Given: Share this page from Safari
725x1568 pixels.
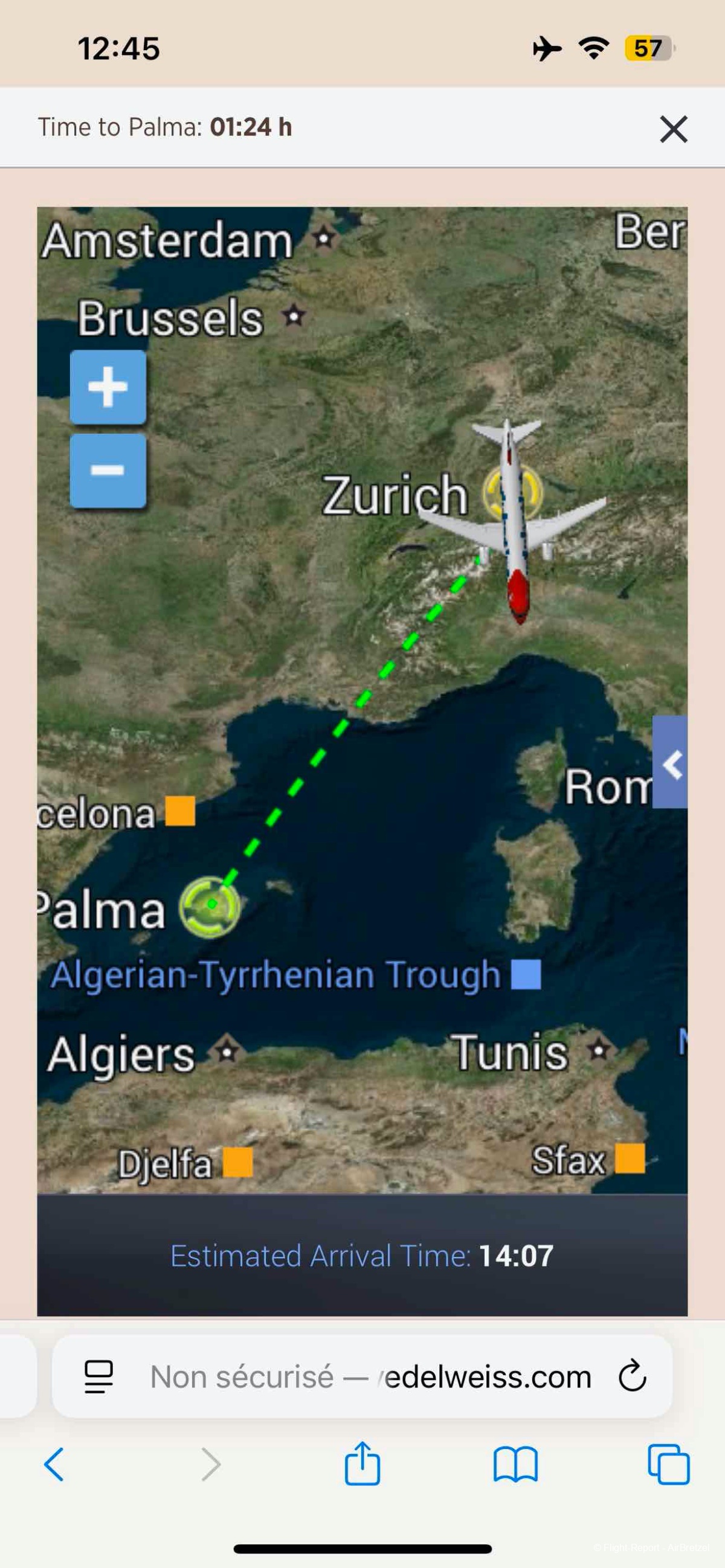Looking at the screenshot, I should (362, 1464).
